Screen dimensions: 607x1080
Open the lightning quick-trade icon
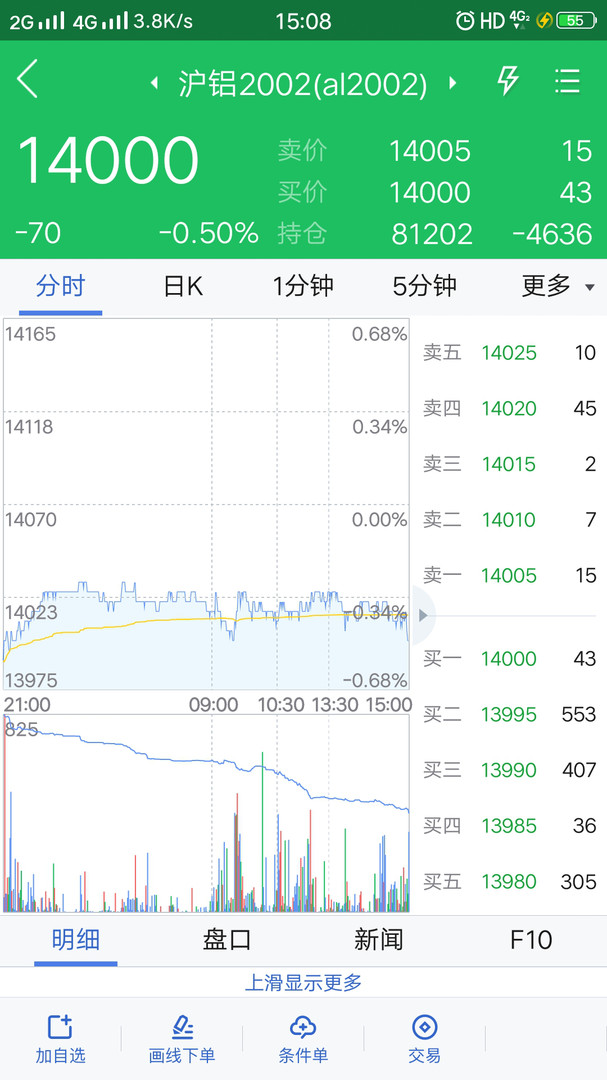coord(508,81)
